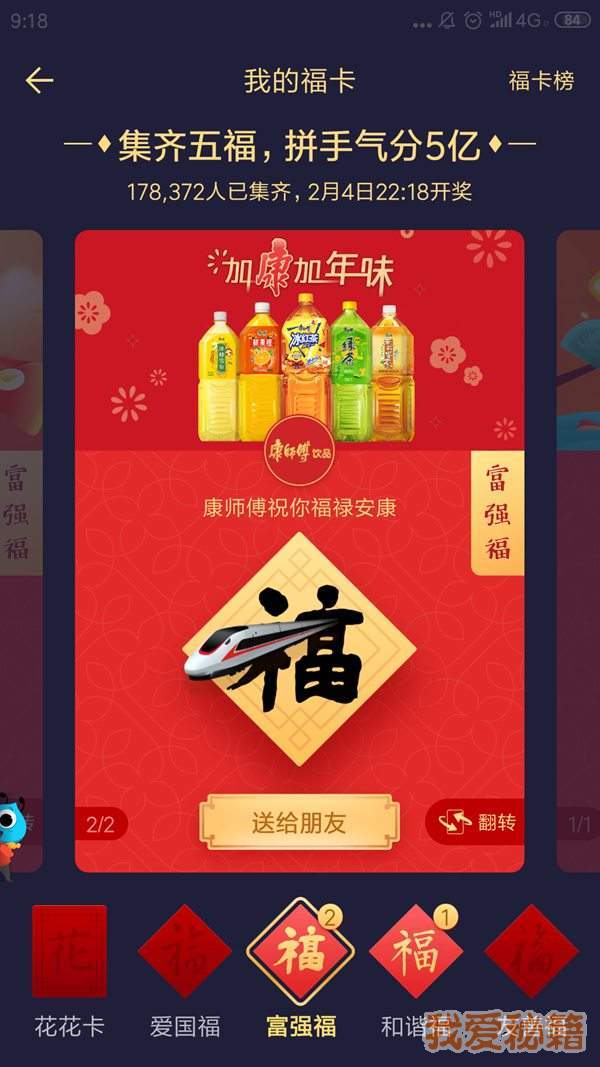
Task: Switch to the 爱国福 card
Action: click(185, 955)
